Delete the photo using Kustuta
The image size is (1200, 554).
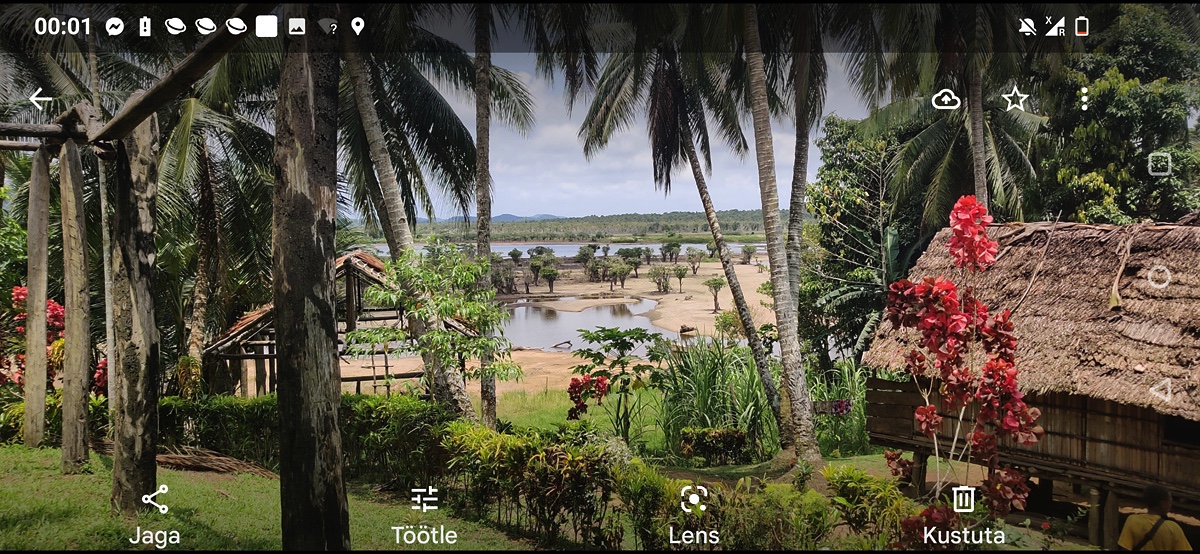(x=963, y=515)
